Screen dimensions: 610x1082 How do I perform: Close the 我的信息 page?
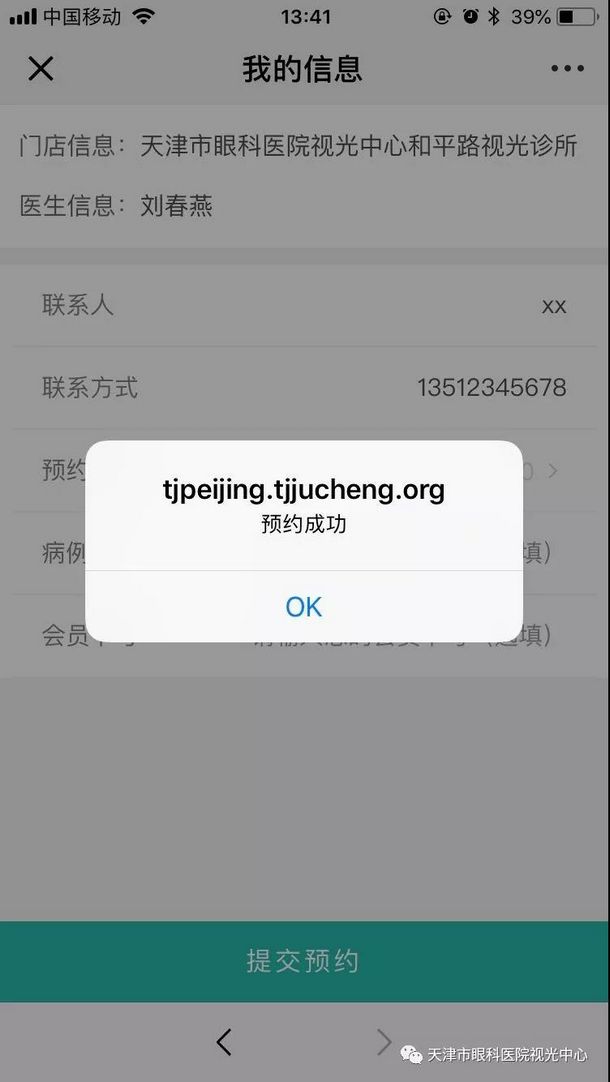tap(40, 69)
